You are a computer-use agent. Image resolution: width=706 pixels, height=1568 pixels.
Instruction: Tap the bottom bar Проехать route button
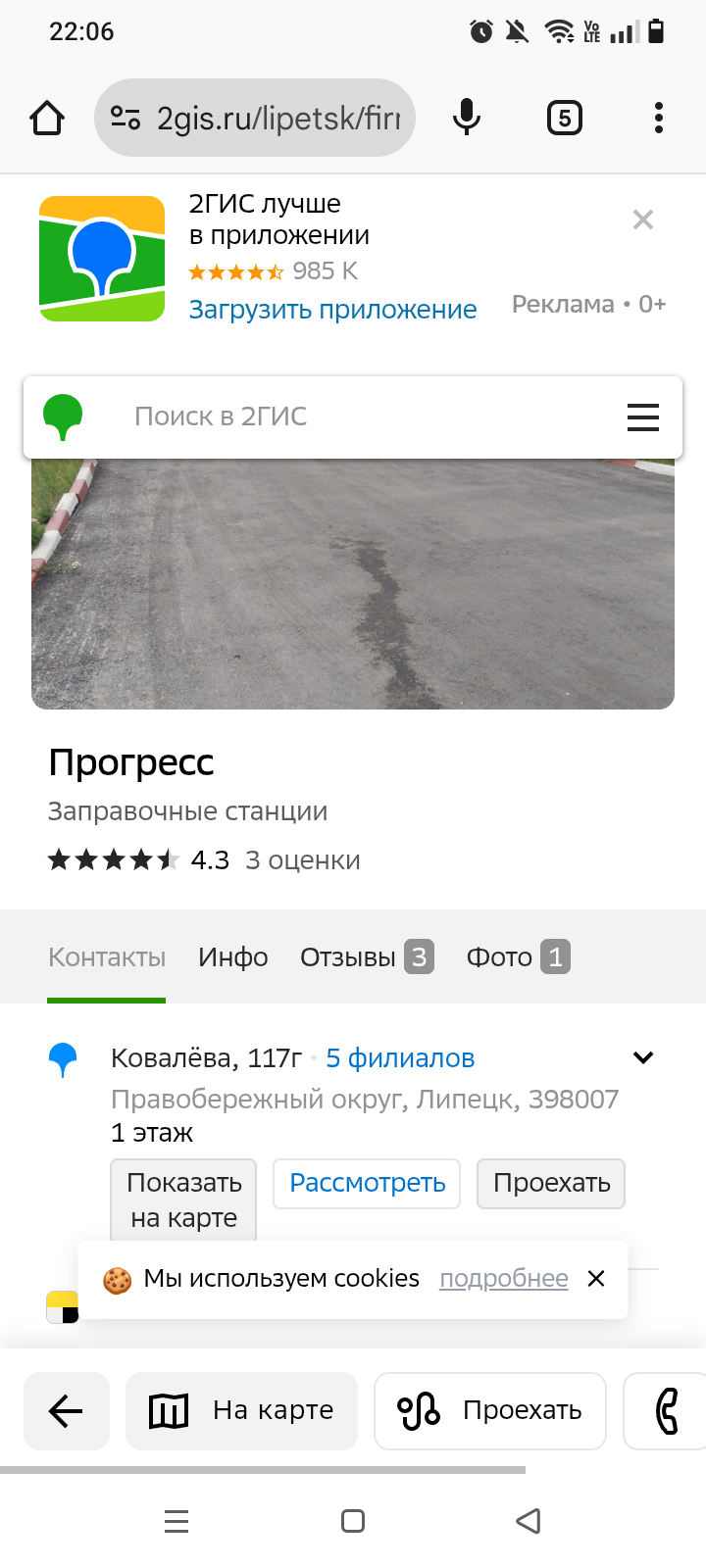[490, 1411]
